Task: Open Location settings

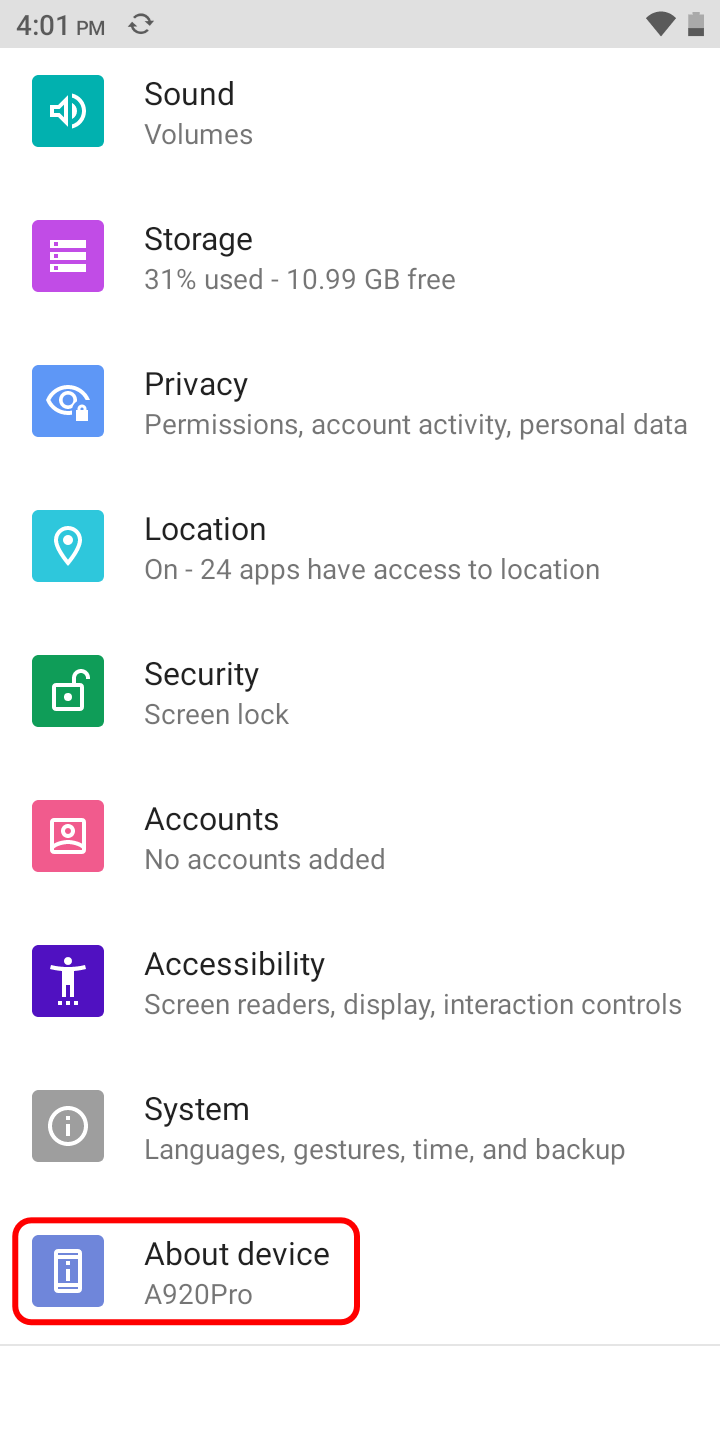Action: tap(360, 546)
